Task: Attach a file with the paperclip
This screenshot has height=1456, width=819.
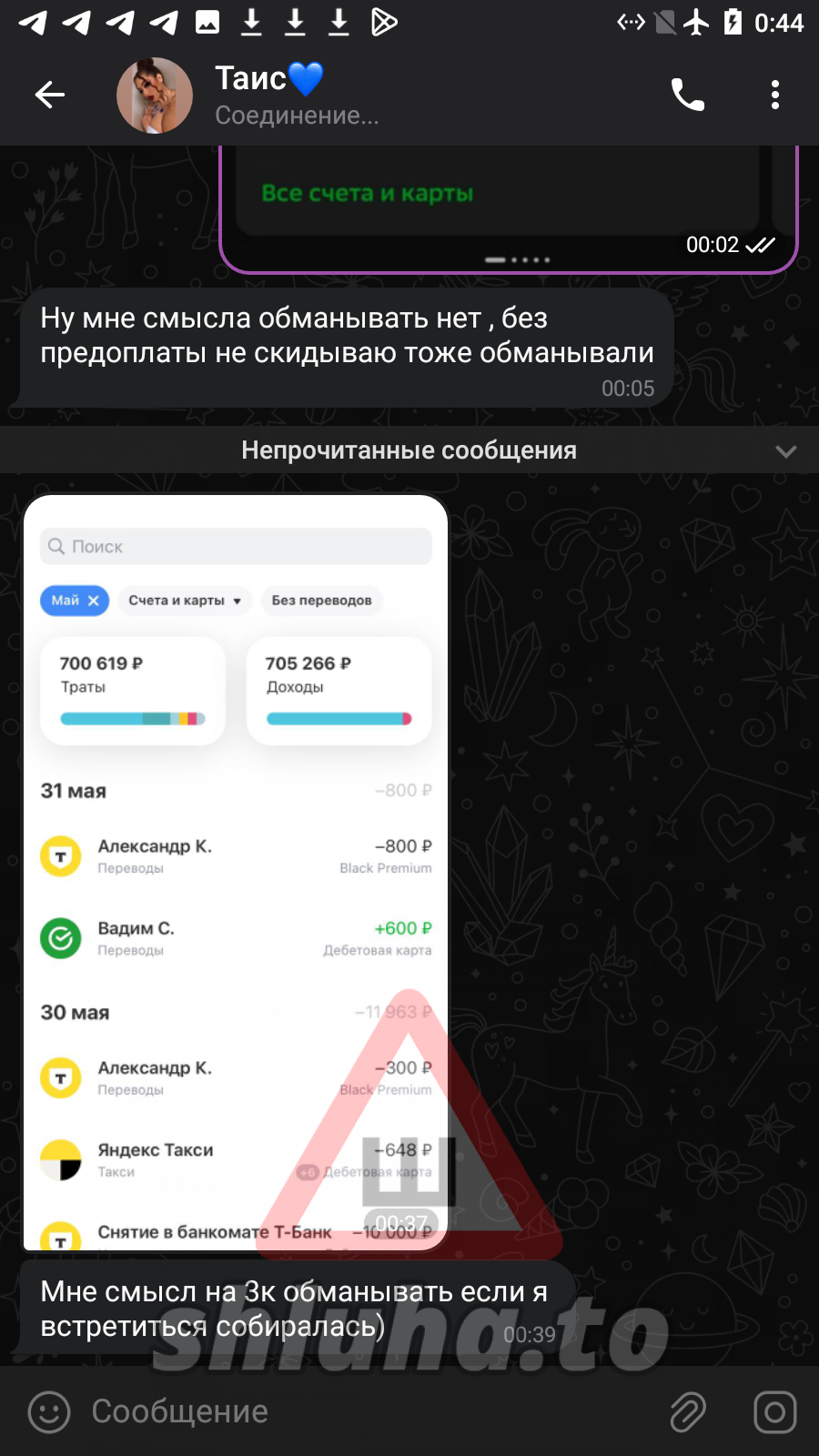Action: 688,1412
